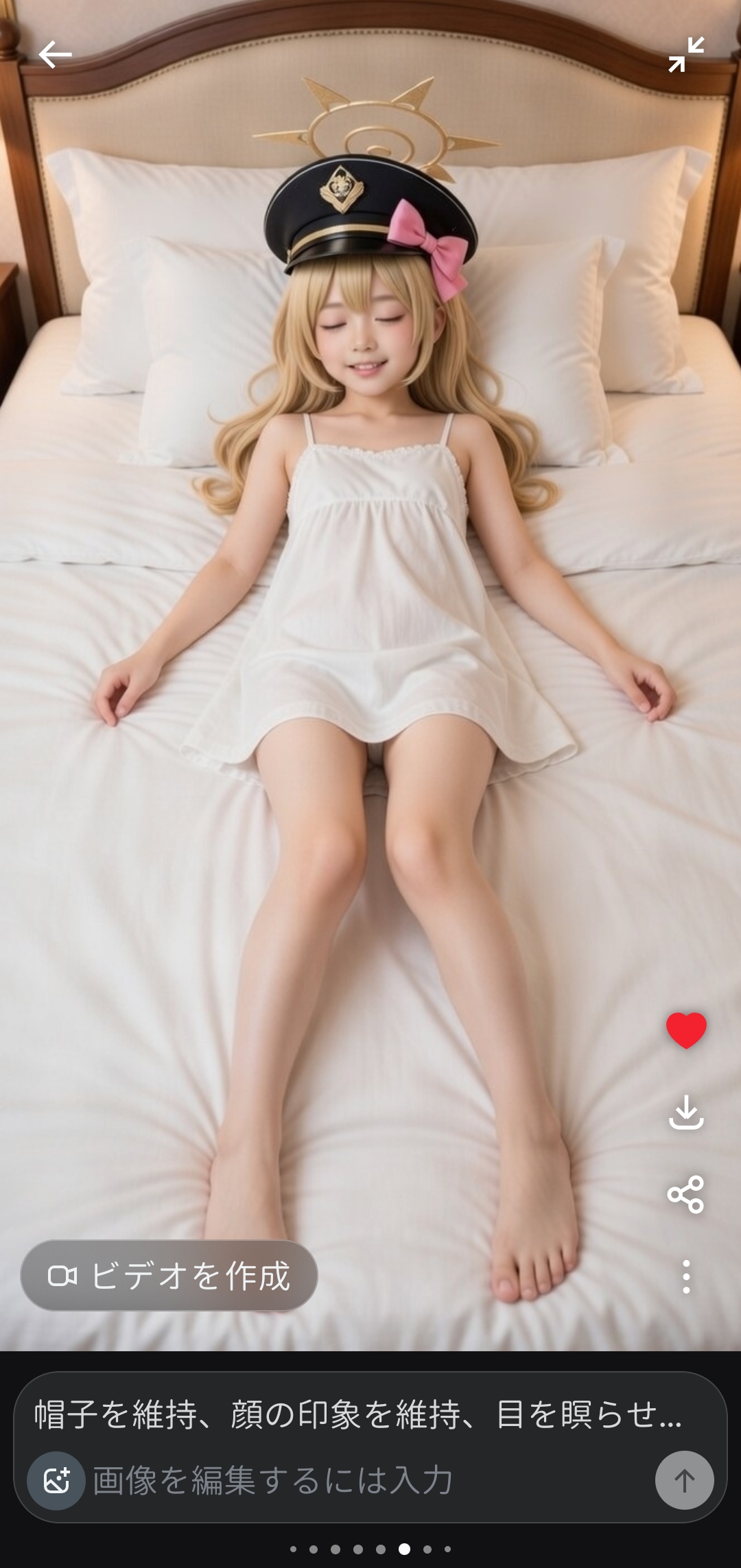Viewport: 741px width, 1568px height.
Task: Expand the truncated prompt text above the input
Action: 358,1414
